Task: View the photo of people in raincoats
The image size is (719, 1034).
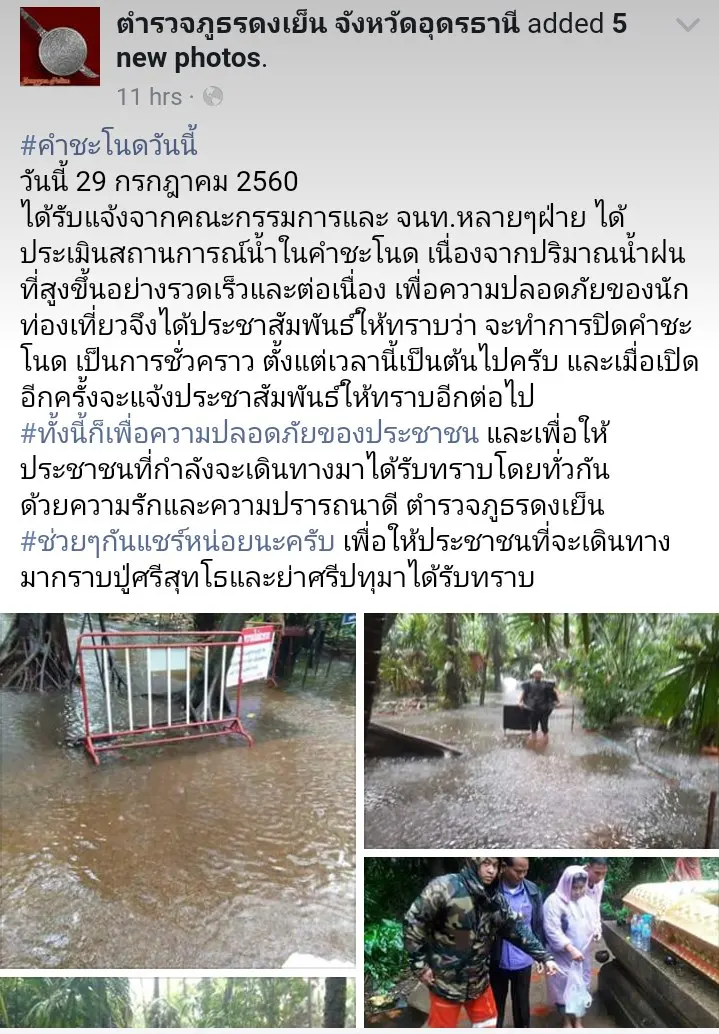Action: (x=540, y=942)
